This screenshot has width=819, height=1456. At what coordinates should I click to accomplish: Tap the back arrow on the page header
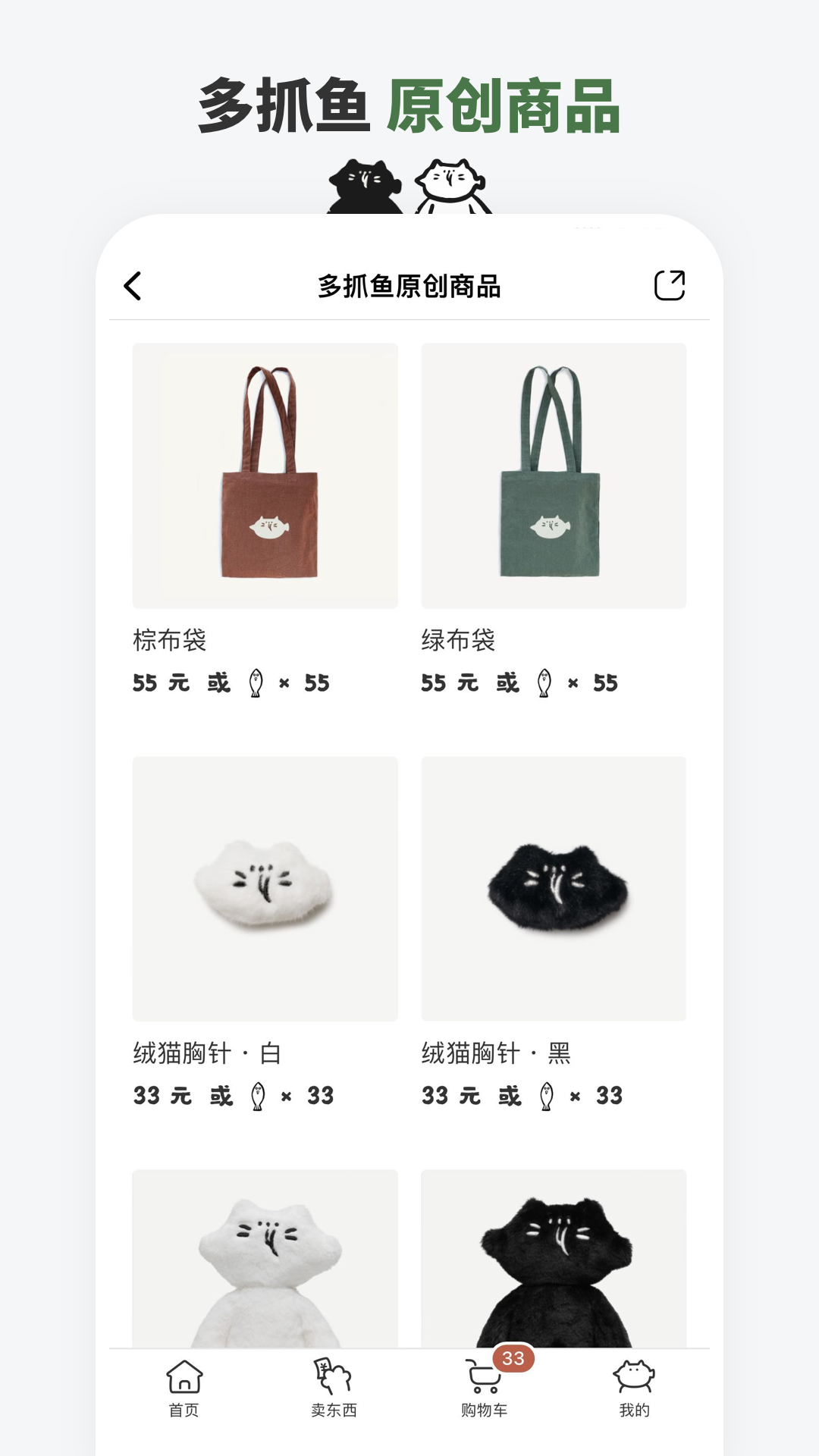[x=133, y=286]
